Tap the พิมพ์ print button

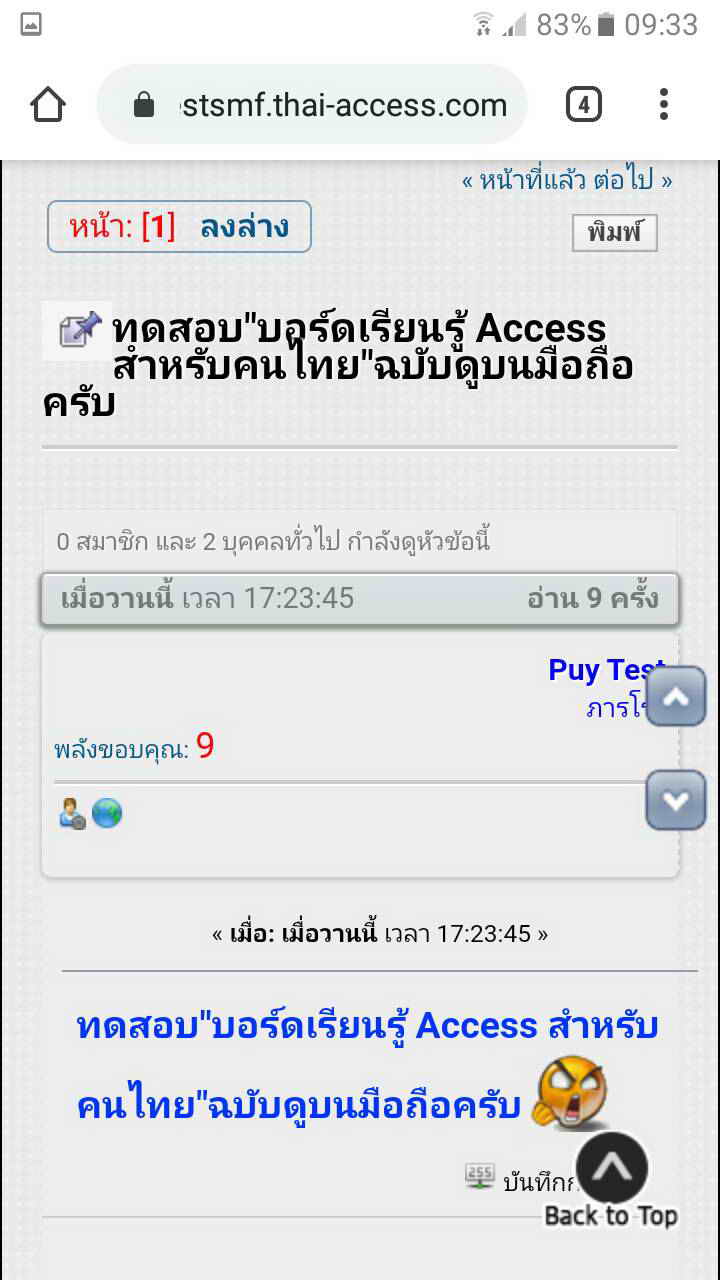[614, 234]
